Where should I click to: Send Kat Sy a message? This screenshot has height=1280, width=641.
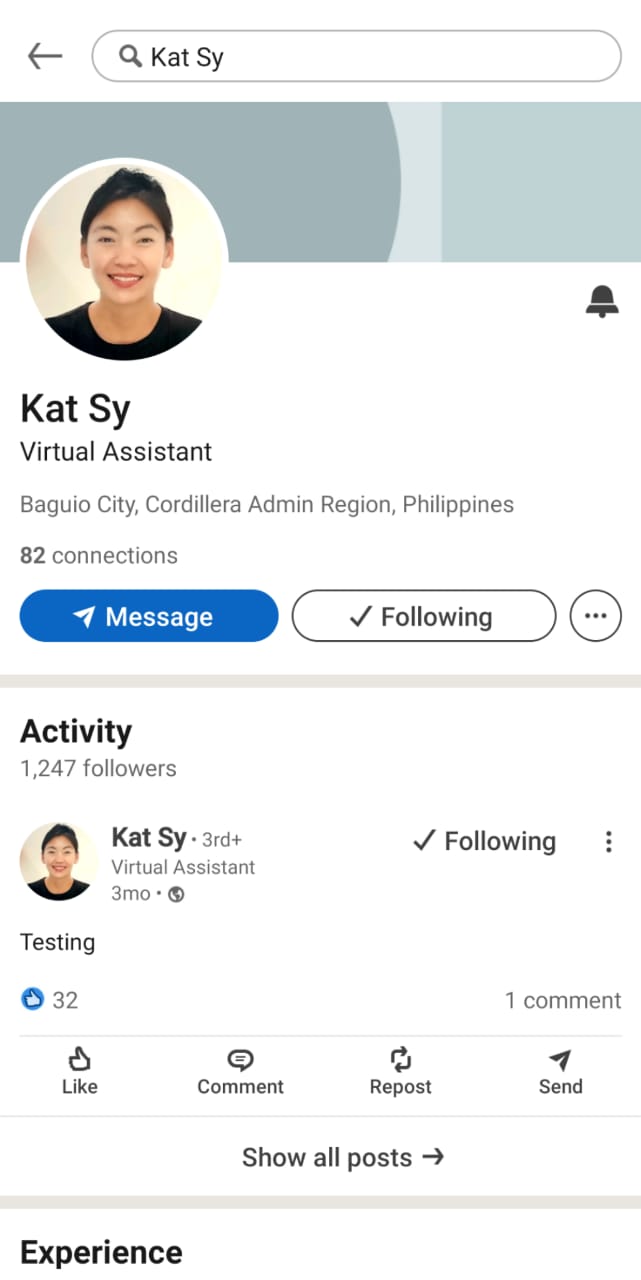(x=149, y=616)
